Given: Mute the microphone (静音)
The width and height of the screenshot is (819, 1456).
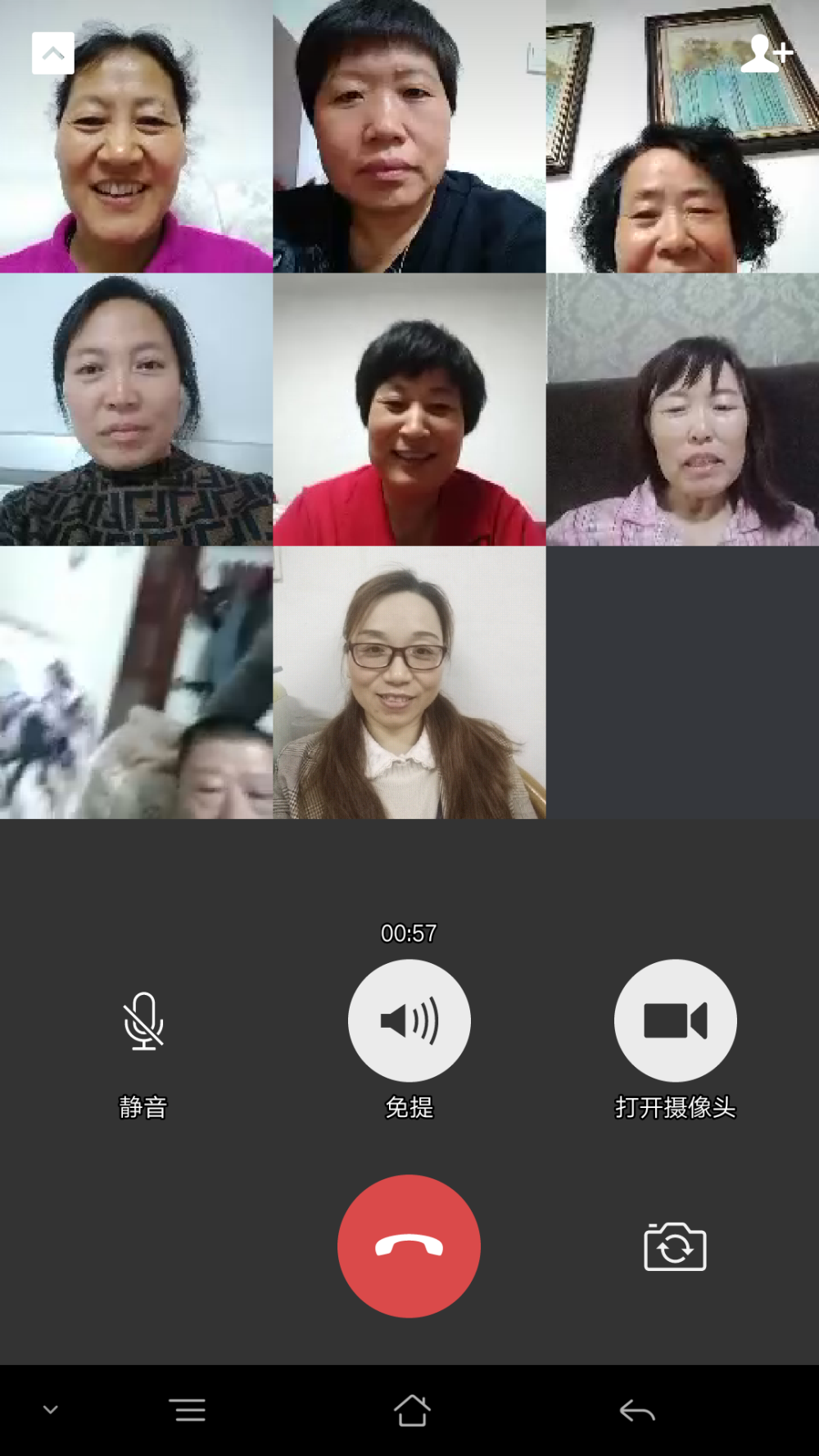Looking at the screenshot, I should (143, 1021).
